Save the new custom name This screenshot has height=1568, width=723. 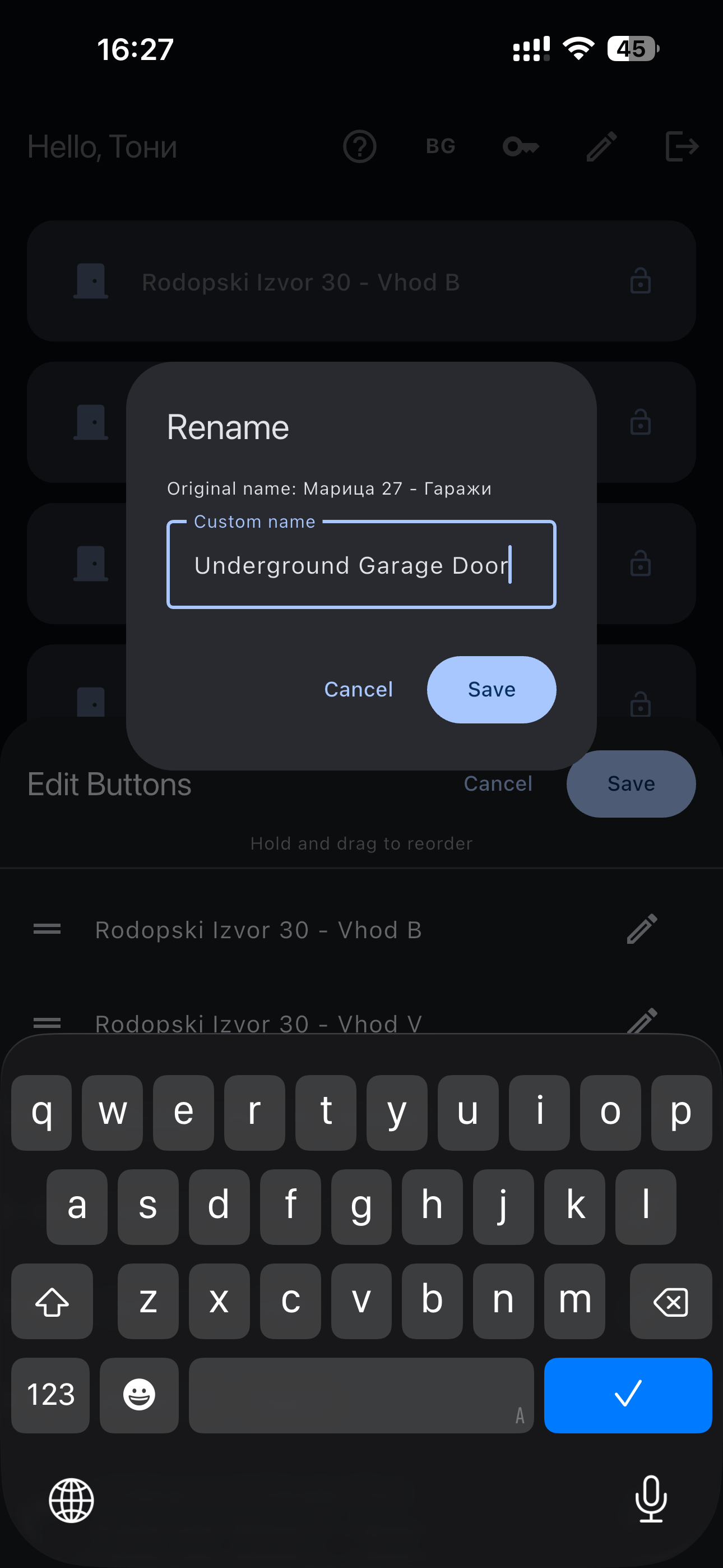(491, 689)
